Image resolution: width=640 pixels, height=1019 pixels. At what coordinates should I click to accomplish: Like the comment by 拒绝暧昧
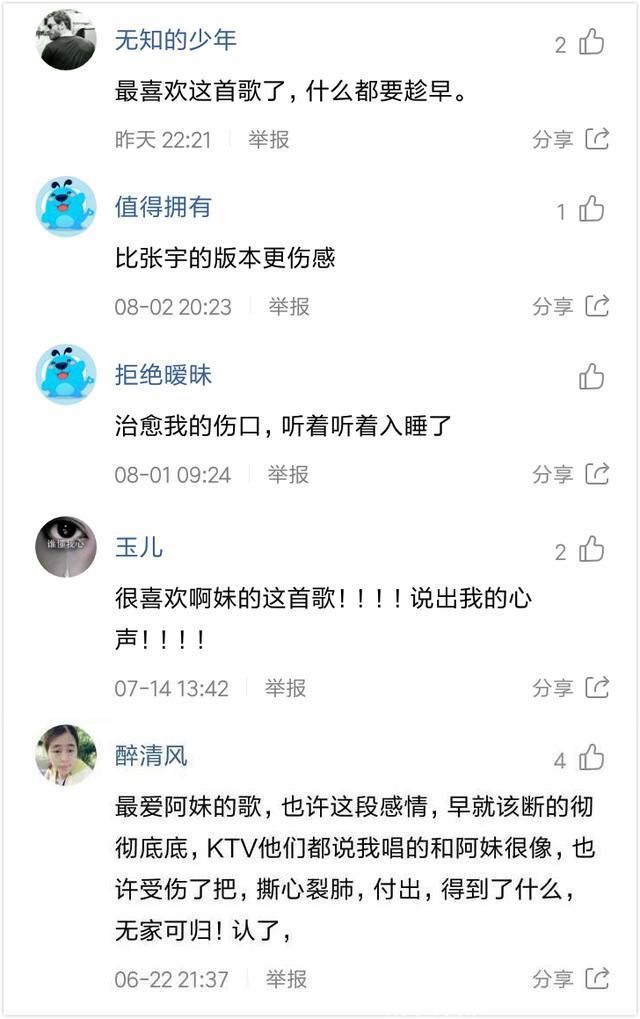(x=591, y=376)
